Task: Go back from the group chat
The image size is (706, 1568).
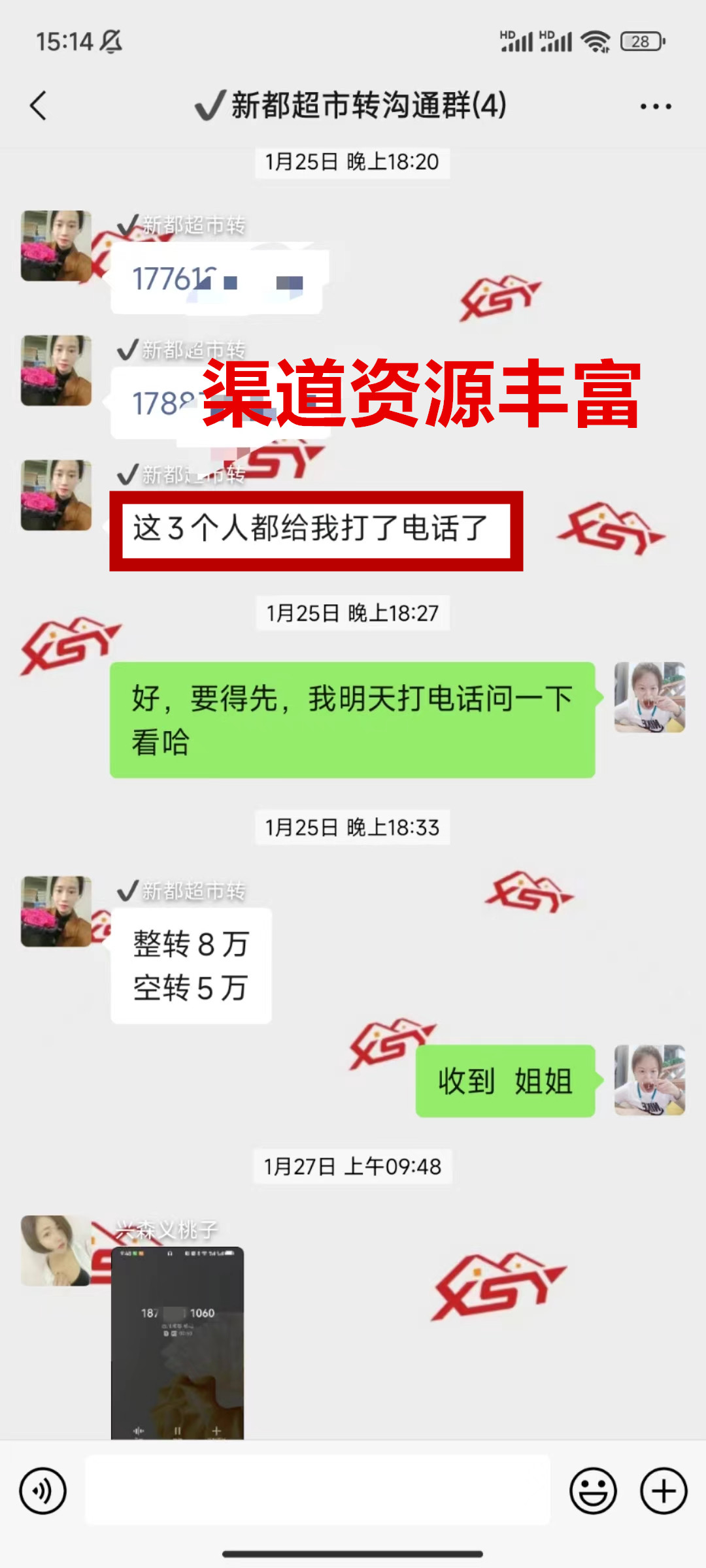Action: click(39, 105)
